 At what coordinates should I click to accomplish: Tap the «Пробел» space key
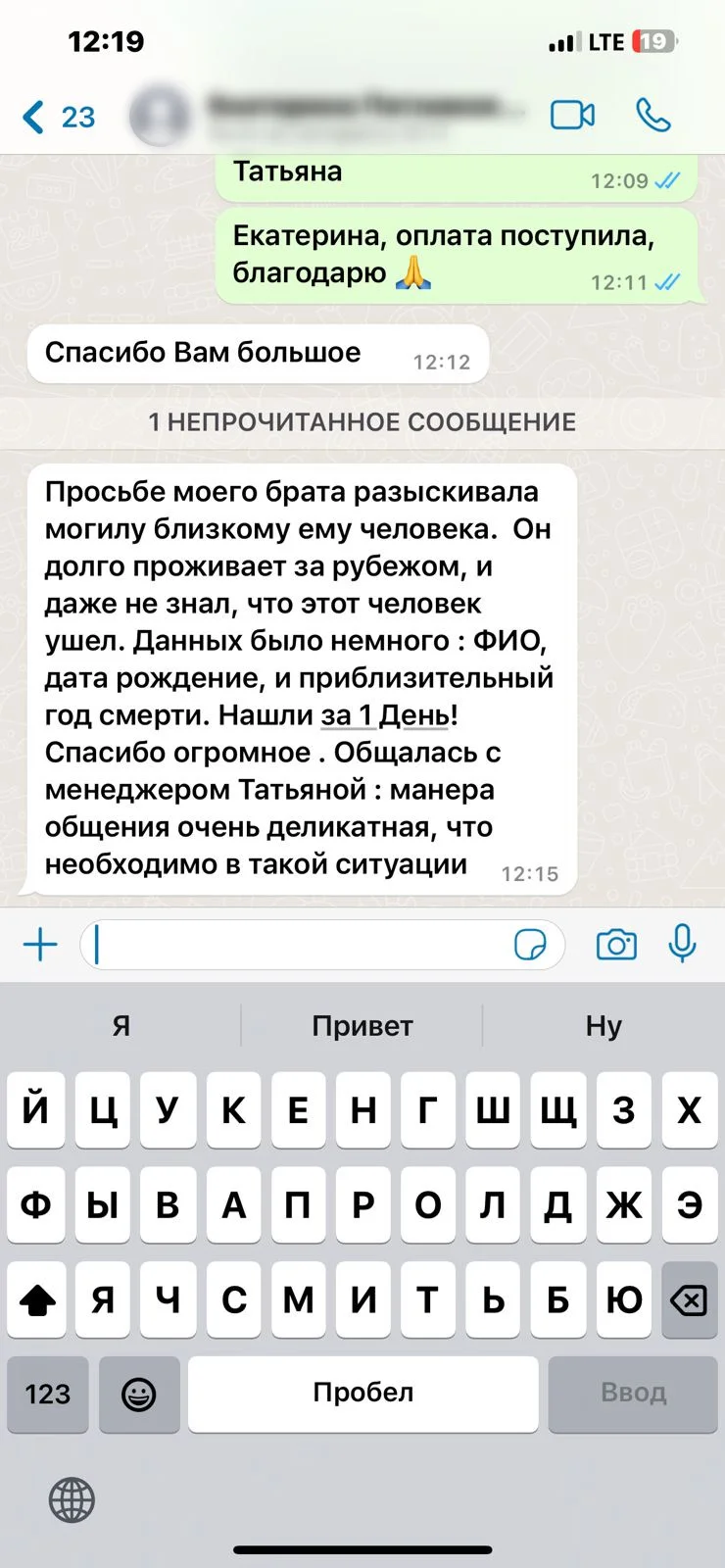362,1394
